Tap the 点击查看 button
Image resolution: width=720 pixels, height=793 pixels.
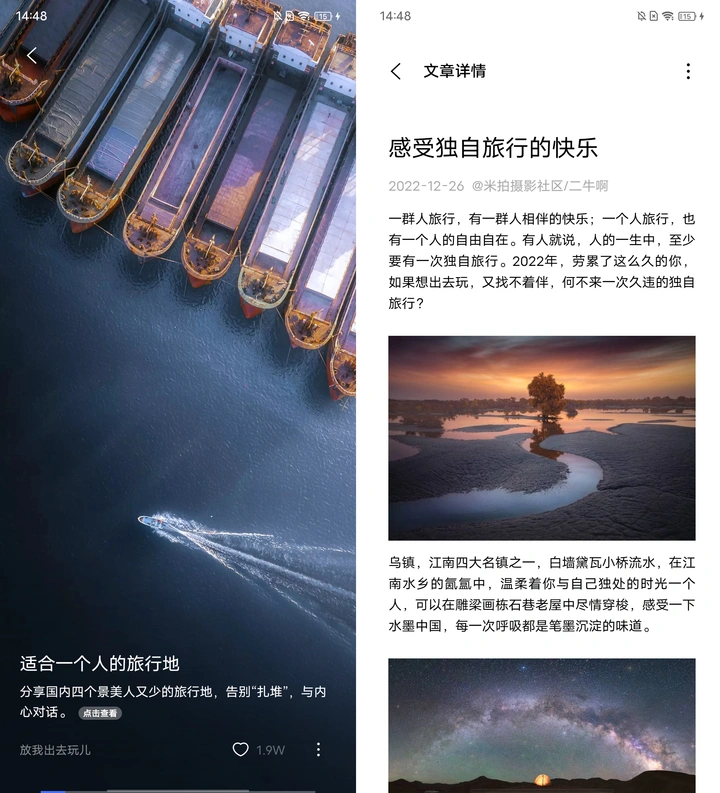click(x=100, y=713)
